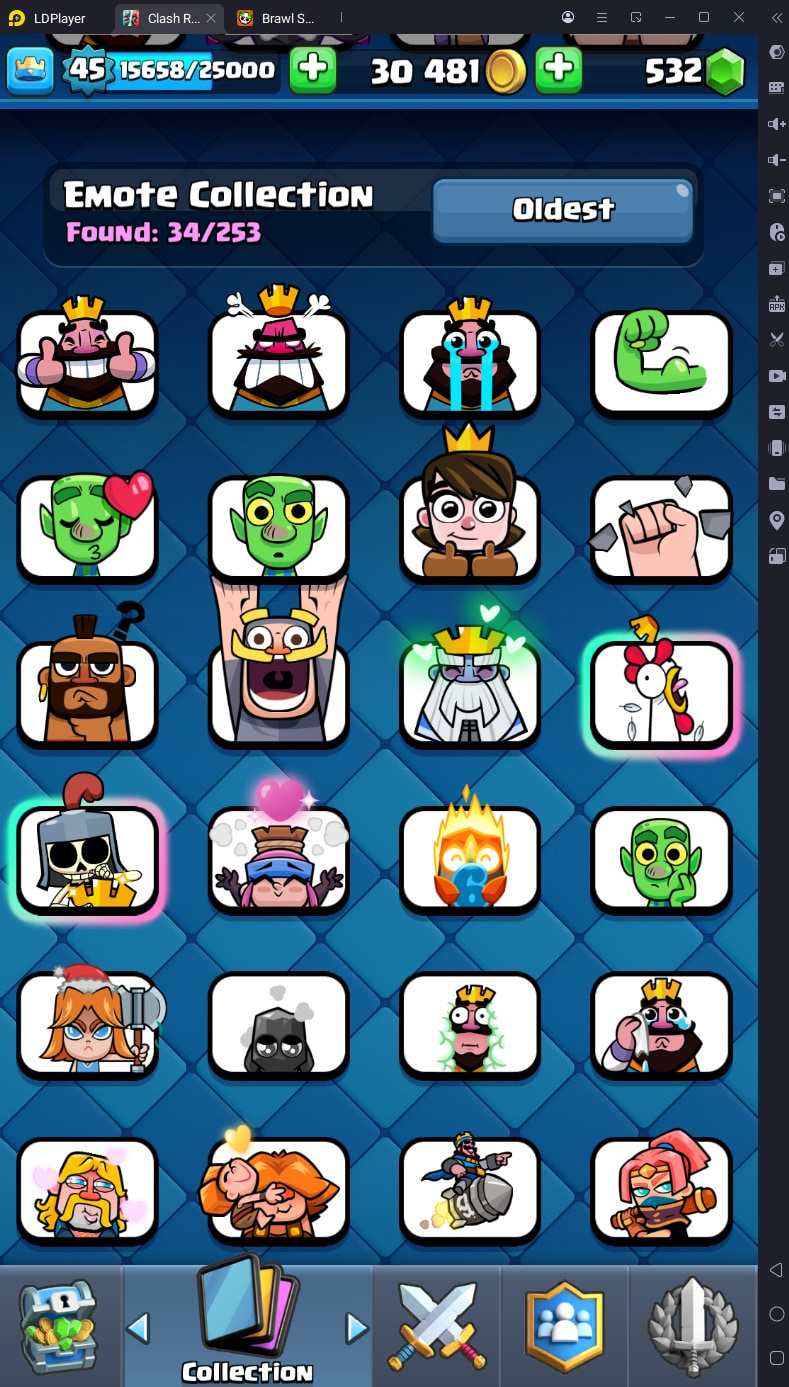Select the King riding a rocket emote
The width and height of the screenshot is (789, 1387).
click(470, 1188)
